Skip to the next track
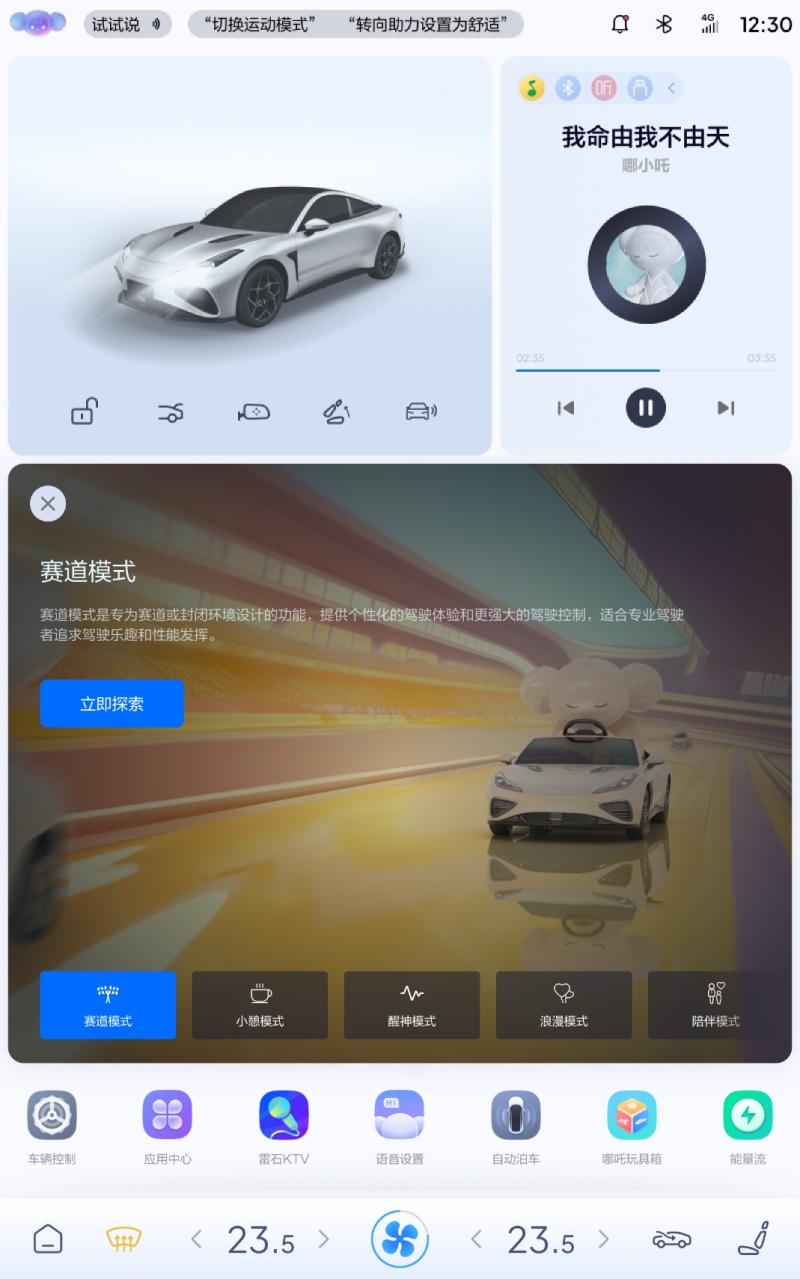This screenshot has height=1279, width=800. [726, 407]
